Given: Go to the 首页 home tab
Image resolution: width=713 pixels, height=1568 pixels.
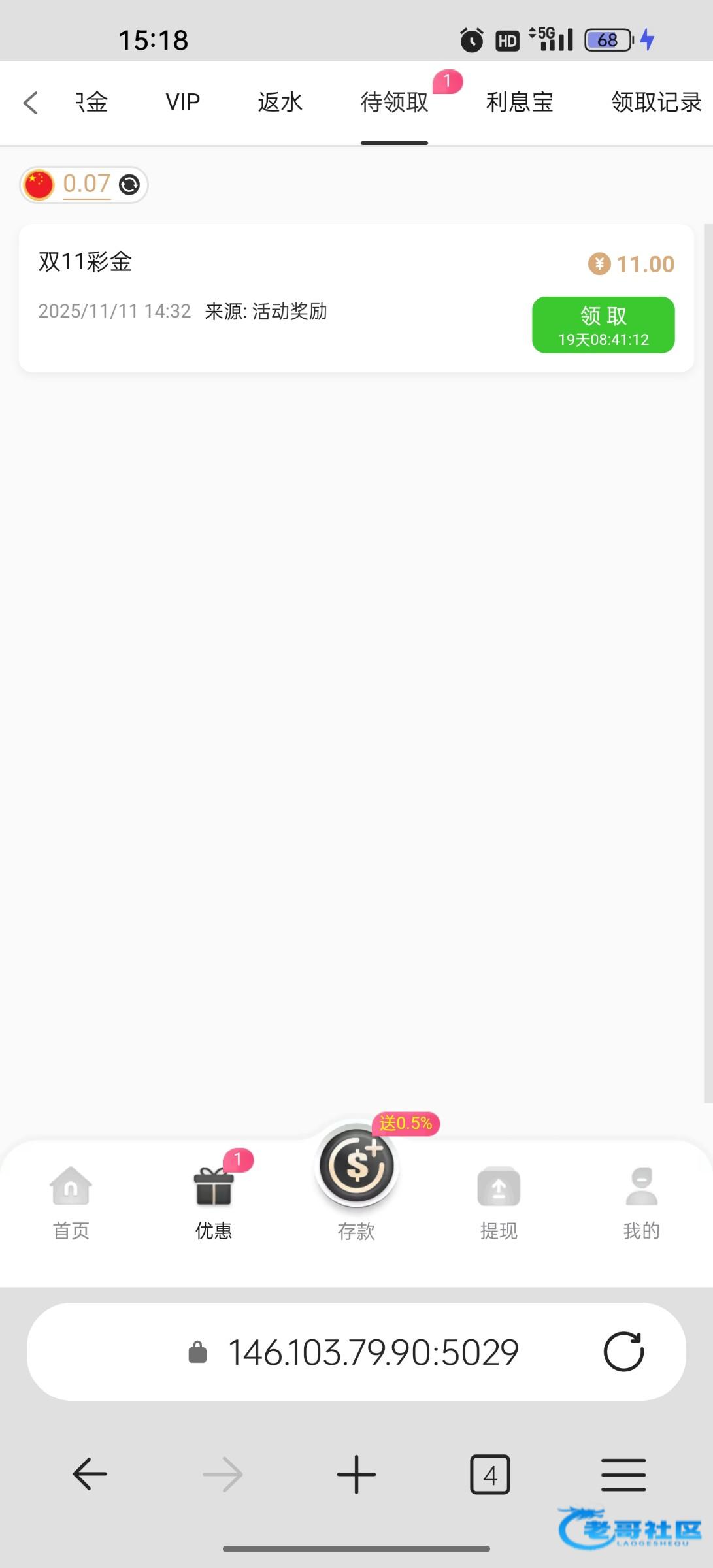Looking at the screenshot, I should click(x=71, y=1203).
